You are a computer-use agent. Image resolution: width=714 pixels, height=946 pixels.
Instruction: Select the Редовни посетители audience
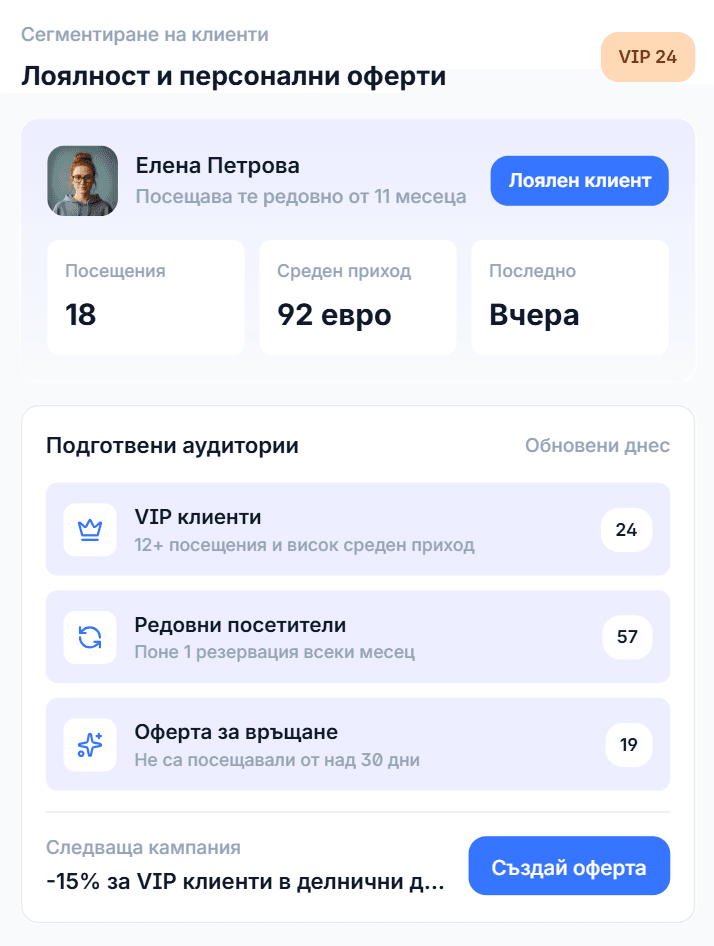[x=357, y=637]
